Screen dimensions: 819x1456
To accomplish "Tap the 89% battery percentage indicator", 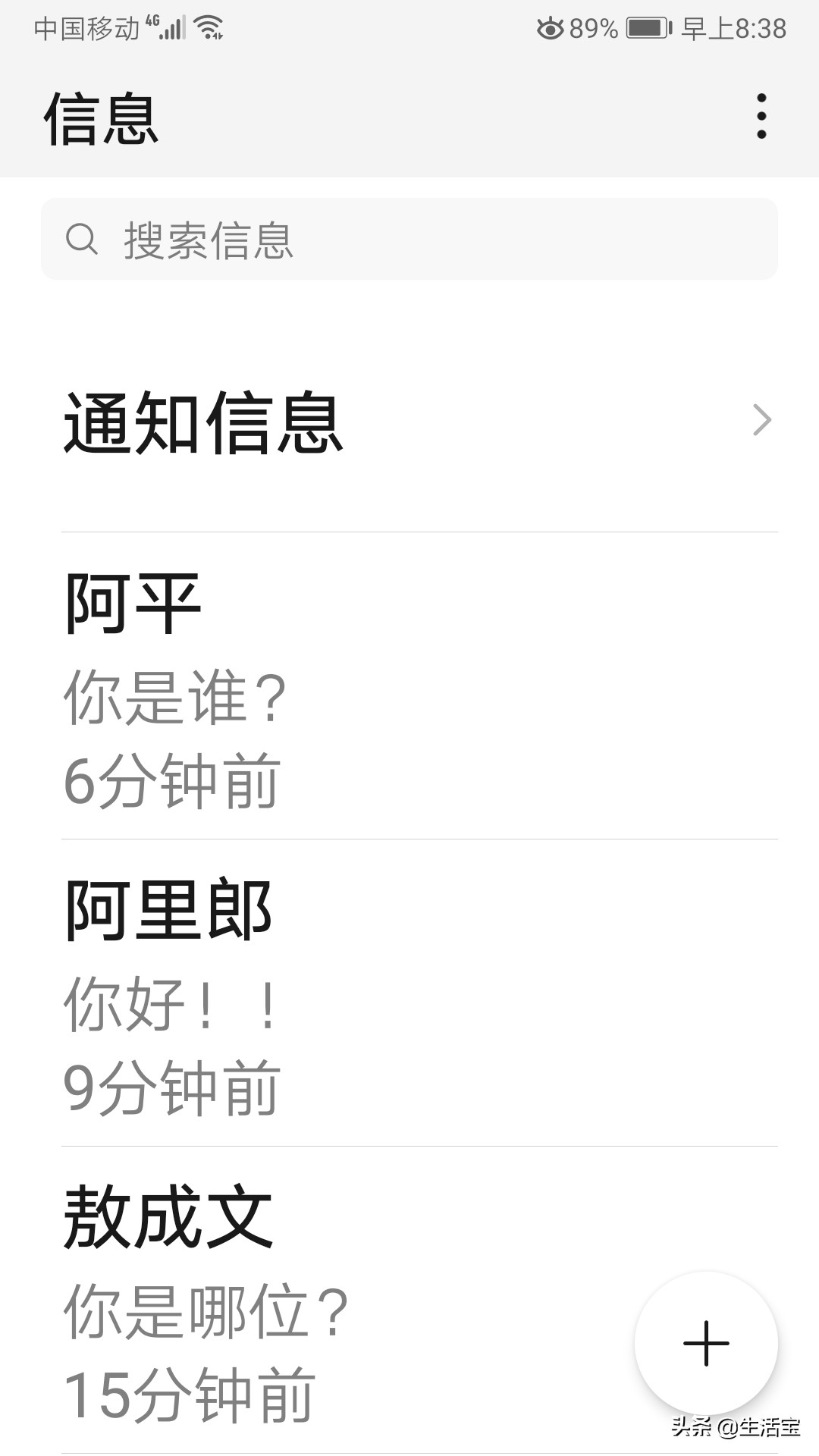I will click(594, 27).
